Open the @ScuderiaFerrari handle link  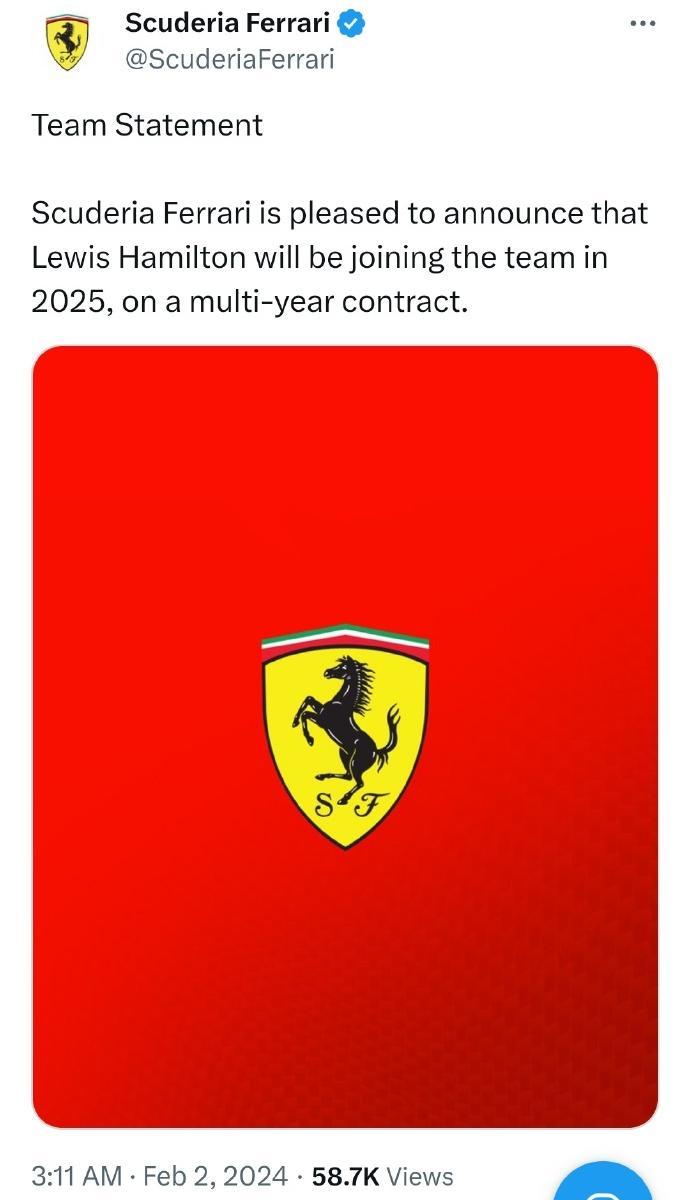click(229, 60)
